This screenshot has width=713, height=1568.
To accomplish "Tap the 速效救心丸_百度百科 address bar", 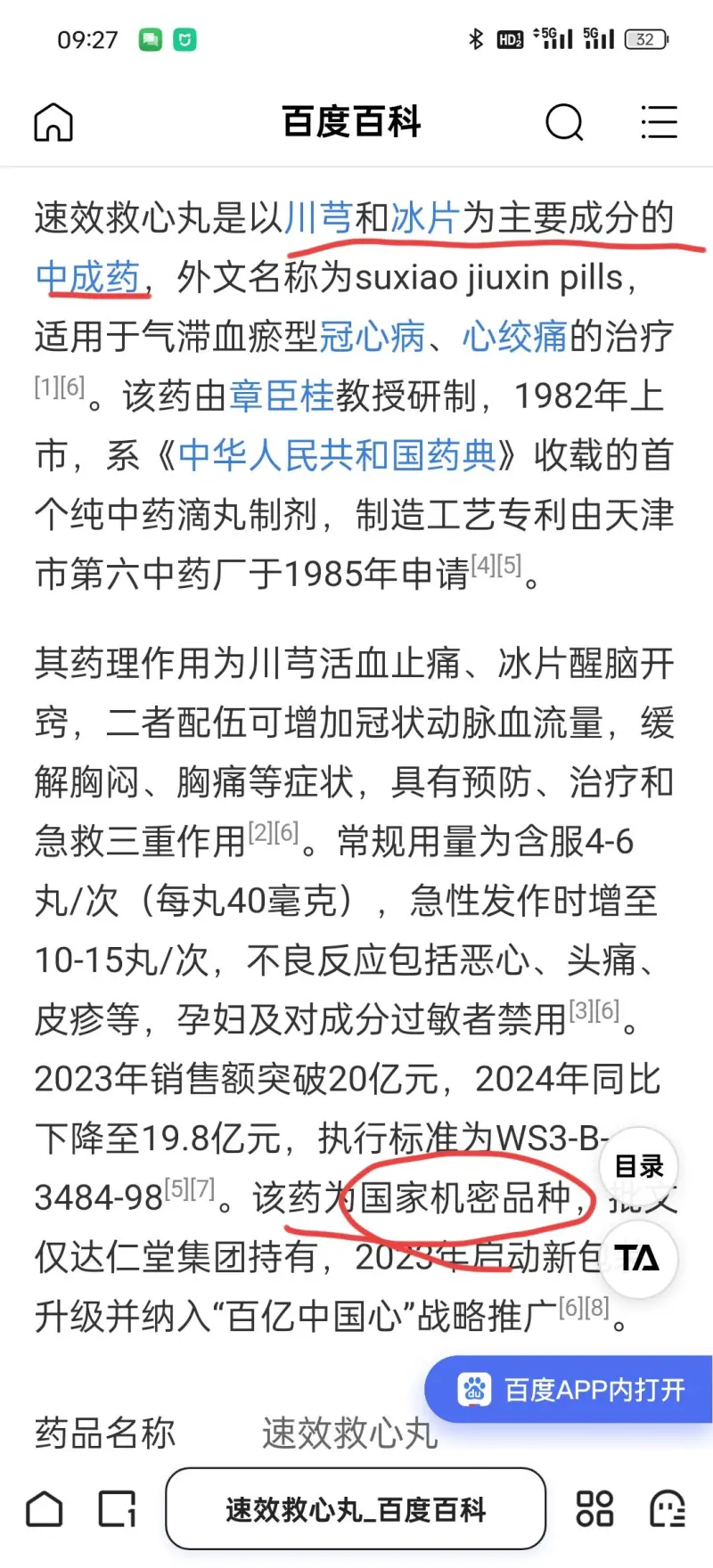I will (355, 1510).
